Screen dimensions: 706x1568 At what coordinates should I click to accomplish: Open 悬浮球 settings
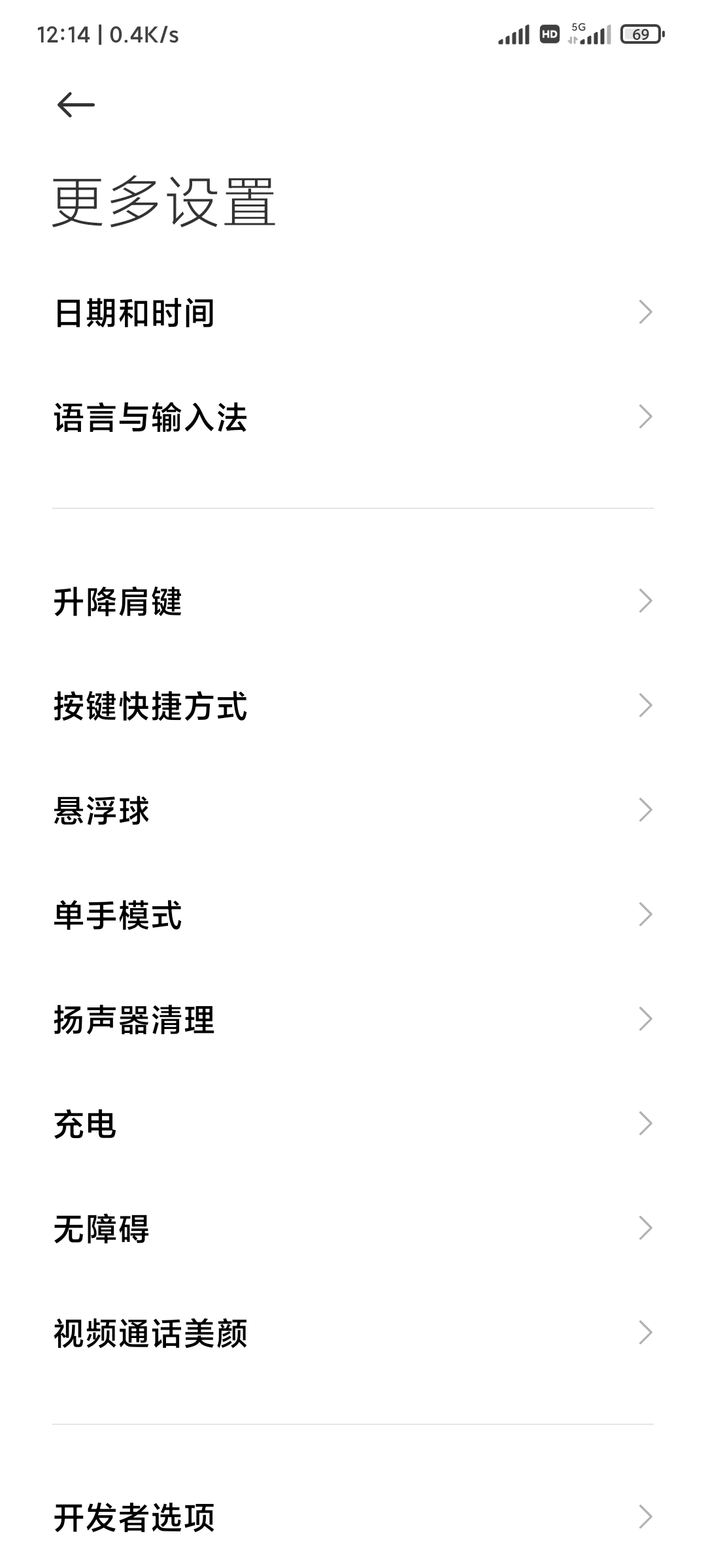click(353, 810)
